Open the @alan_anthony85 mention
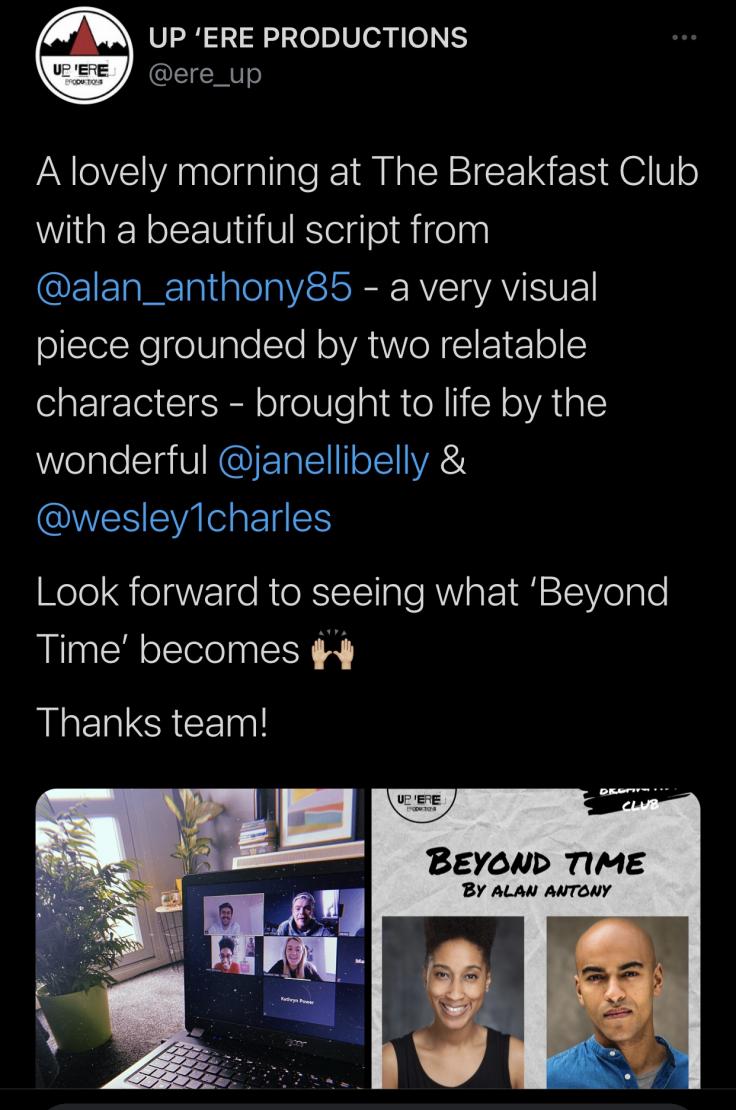 click(x=194, y=289)
